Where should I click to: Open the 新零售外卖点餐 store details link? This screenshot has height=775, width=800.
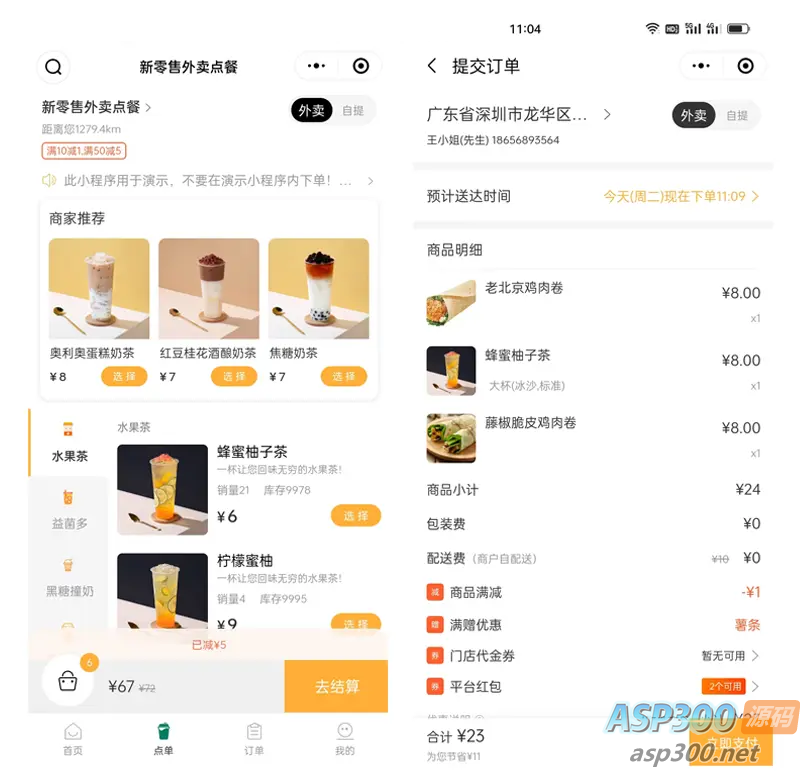point(97,107)
